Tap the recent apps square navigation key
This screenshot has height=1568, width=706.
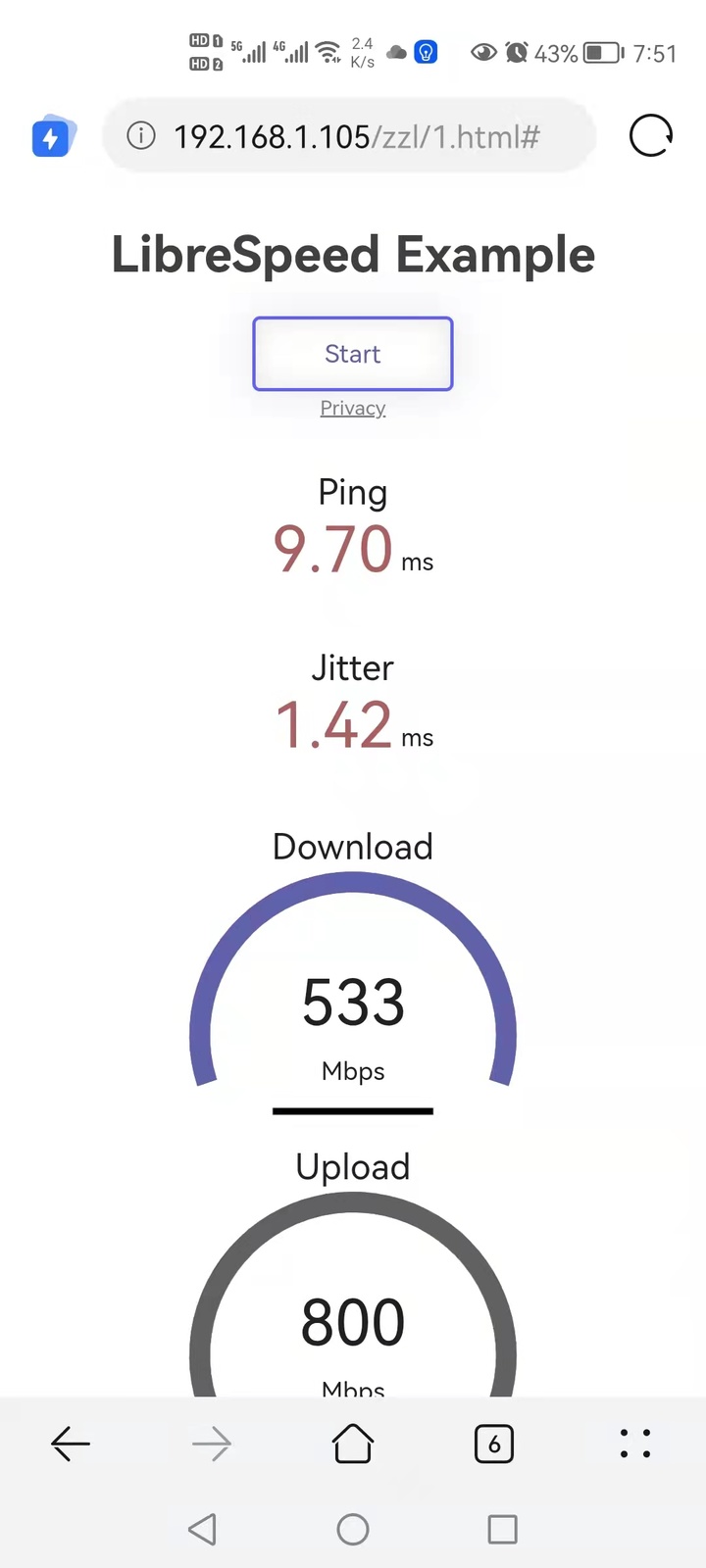(502, 1529)
